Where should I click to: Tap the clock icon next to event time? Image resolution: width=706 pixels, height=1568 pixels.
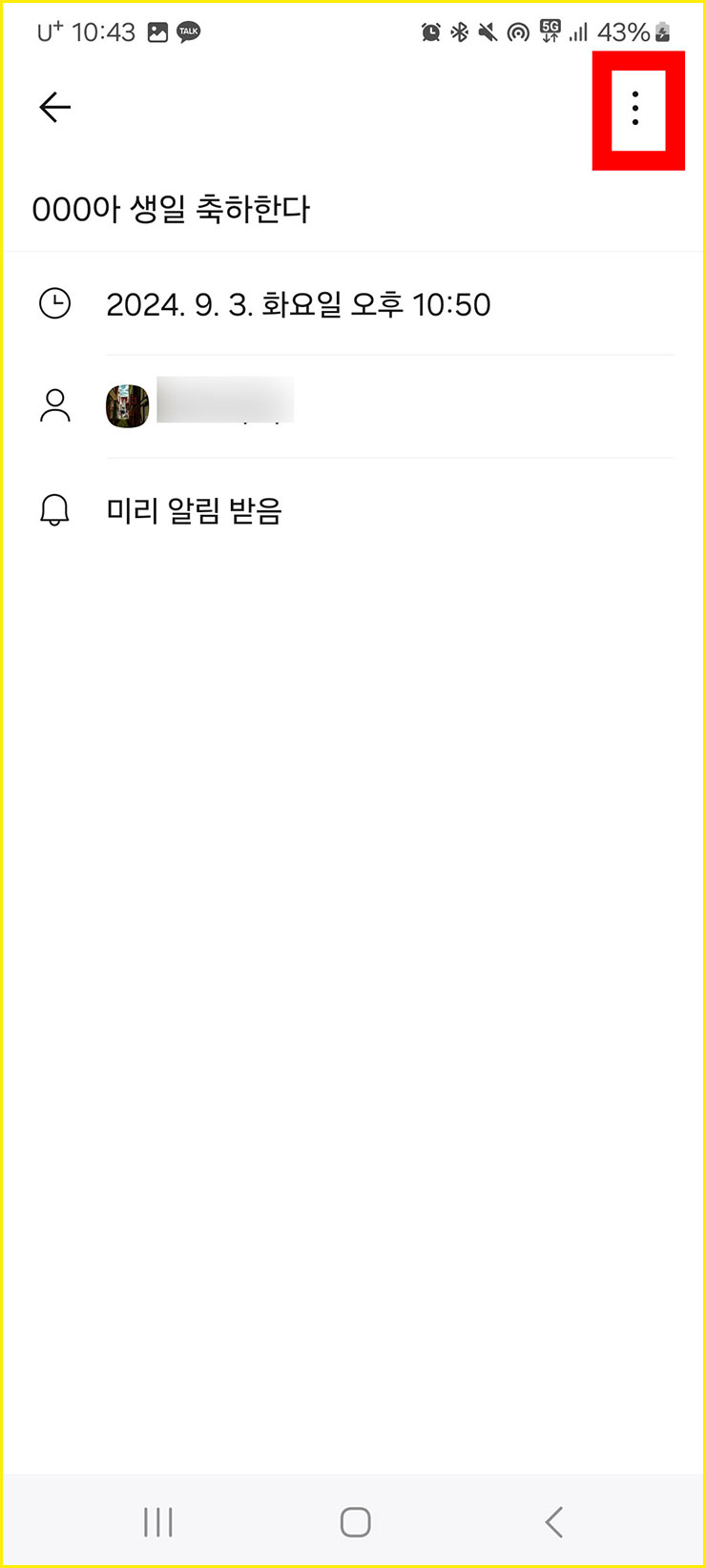click(54, 304)
